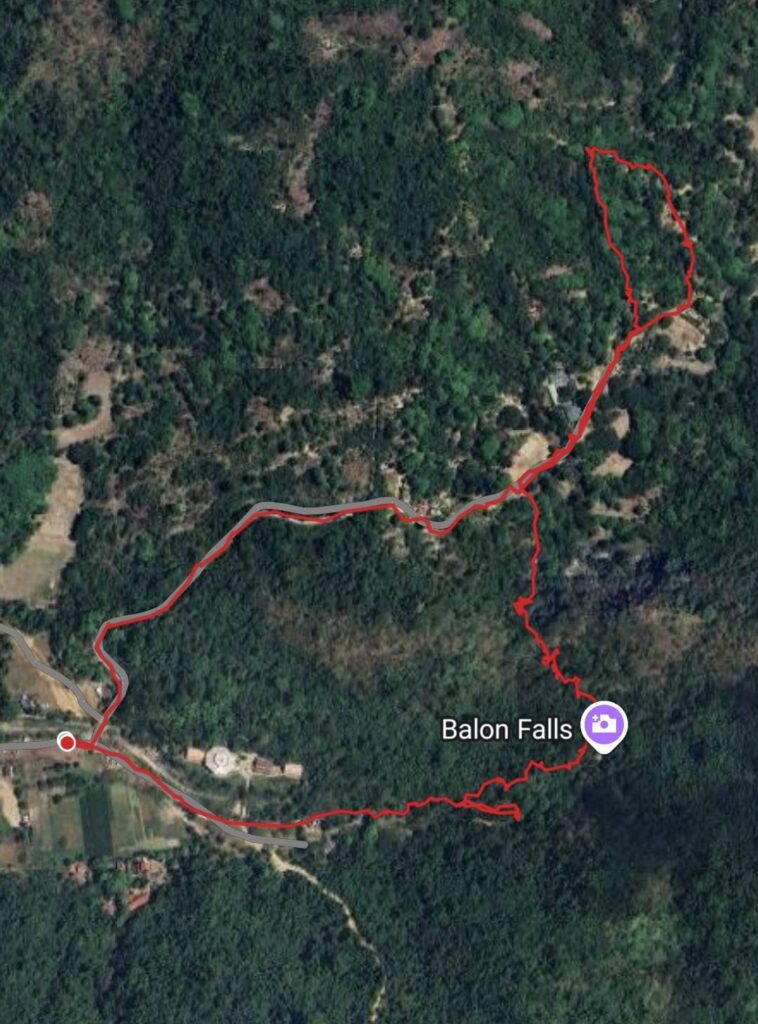The width and height of the screenshot is (758, 1024).
Task: Open the Balon Falls photo marker
Action: [605, 723]
